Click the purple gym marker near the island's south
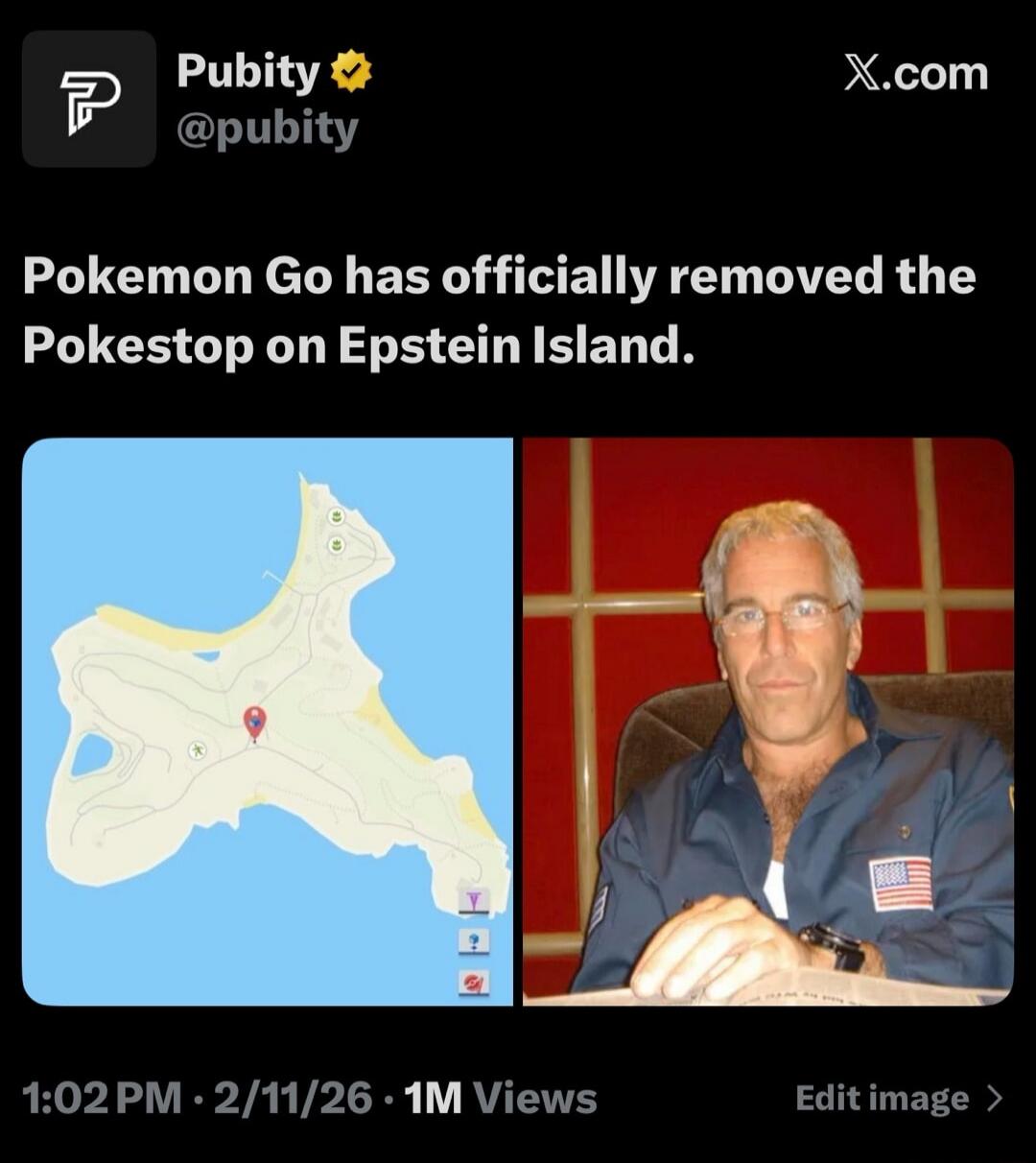The width and height of the screenshot is (1036, 1163). [474, 900]
